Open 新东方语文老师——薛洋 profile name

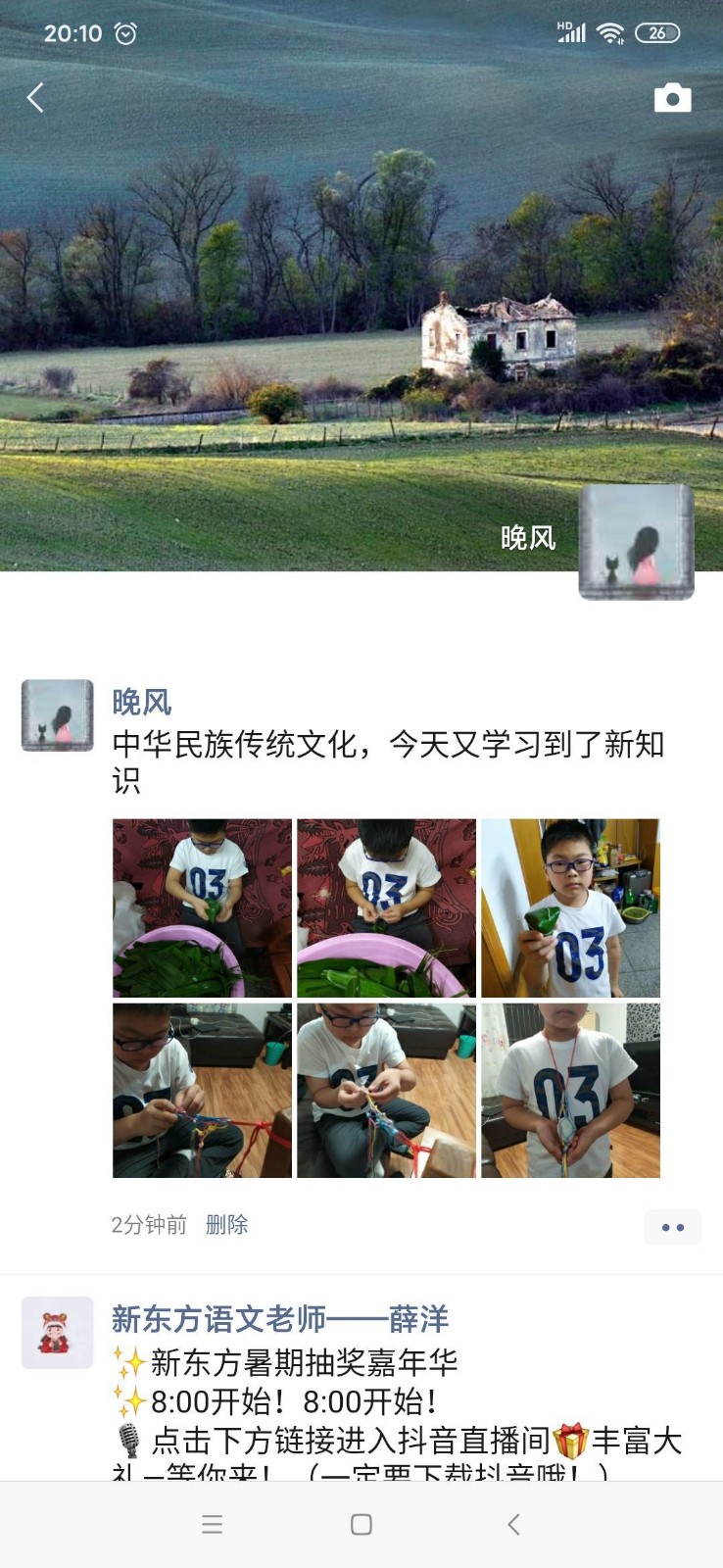point(280,1319)
